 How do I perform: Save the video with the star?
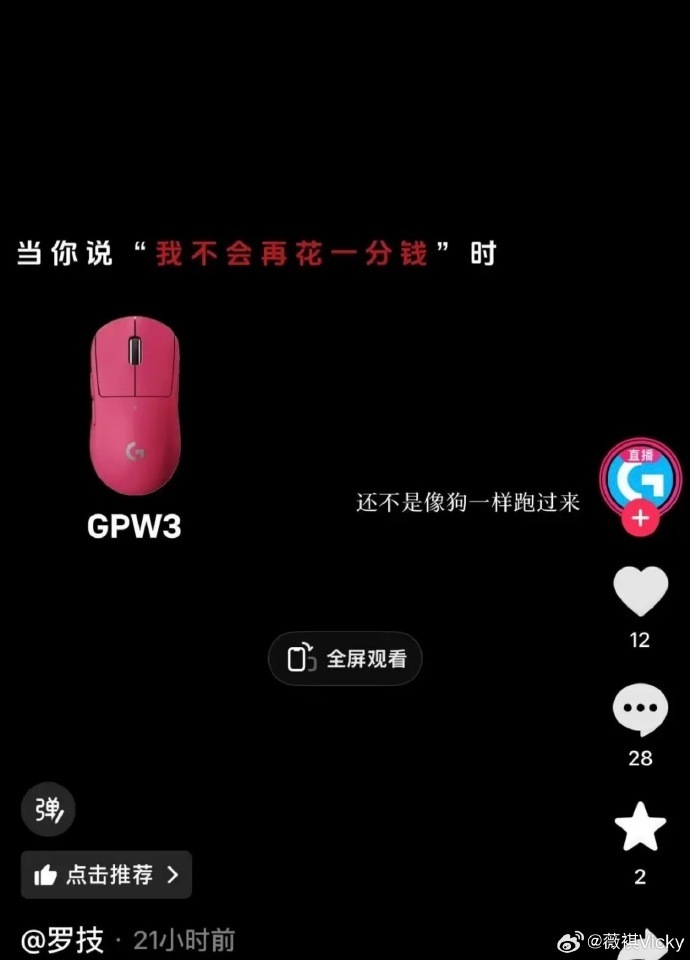tap(640, 827)
